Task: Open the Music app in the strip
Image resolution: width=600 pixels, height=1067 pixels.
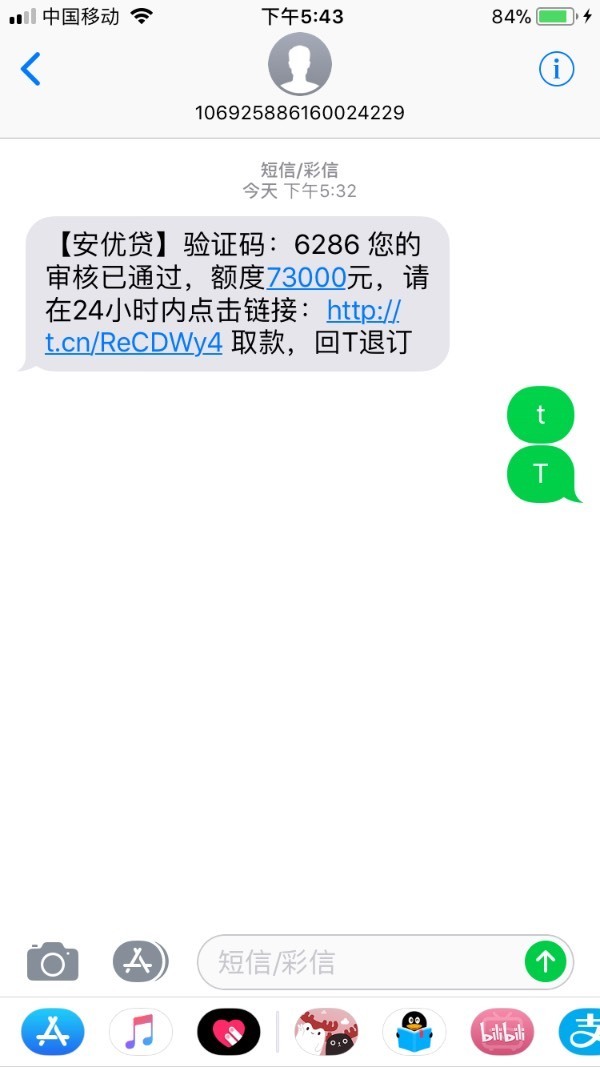Action: [141, 1032]
